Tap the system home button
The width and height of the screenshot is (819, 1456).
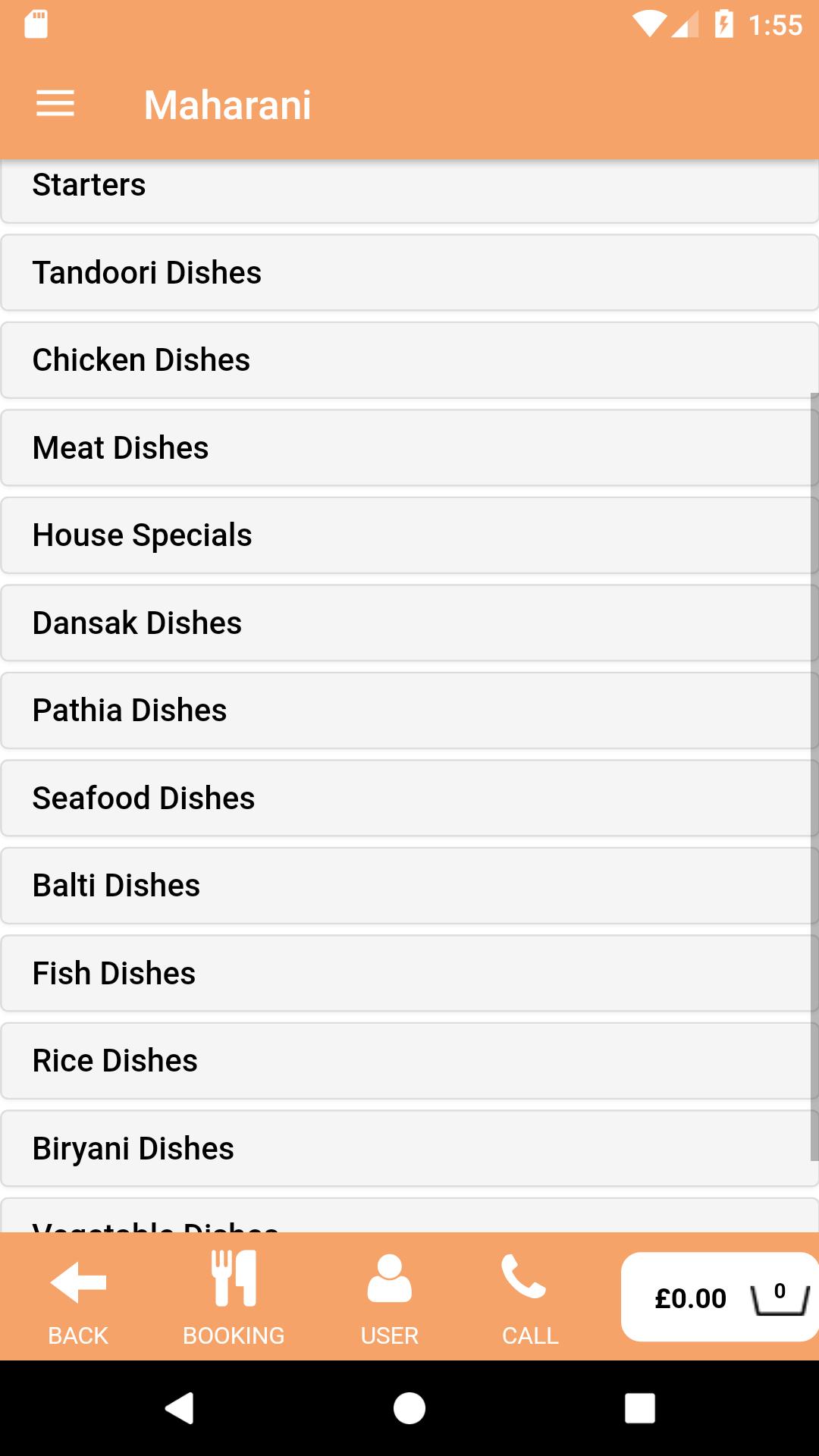[x=409, y=1408]
